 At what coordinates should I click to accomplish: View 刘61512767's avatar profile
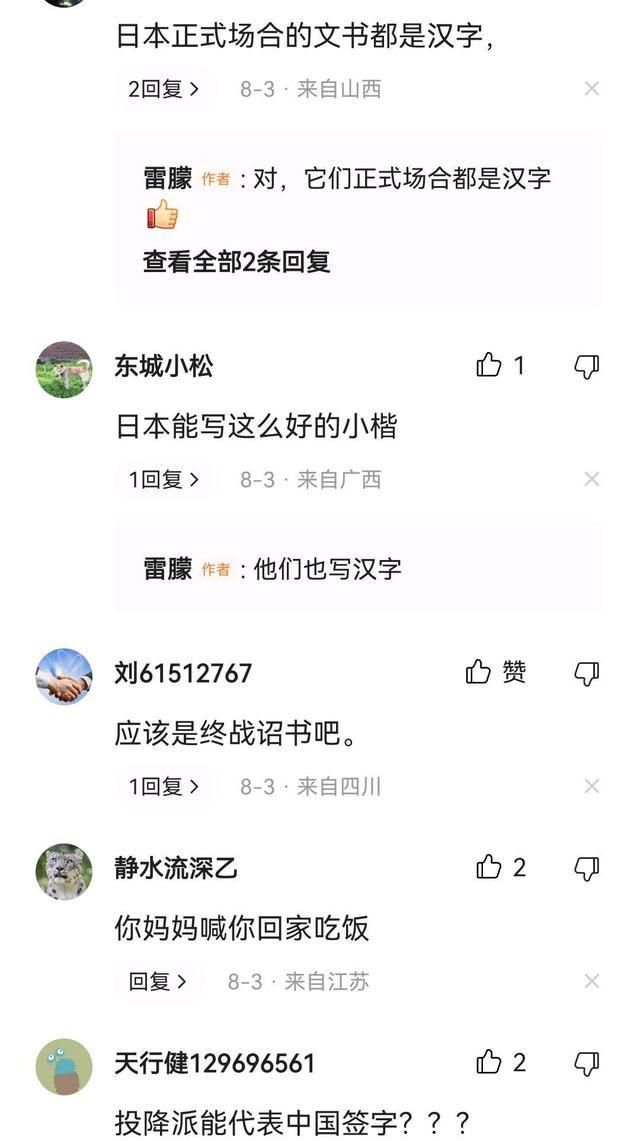pos(64,677)
